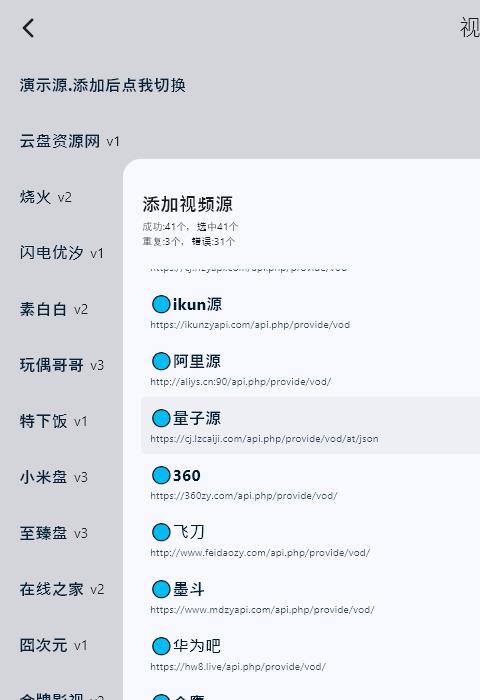Open the 在线之家 v2 source
This screenshot has height=700, width=480.
(x=62, y=589)
